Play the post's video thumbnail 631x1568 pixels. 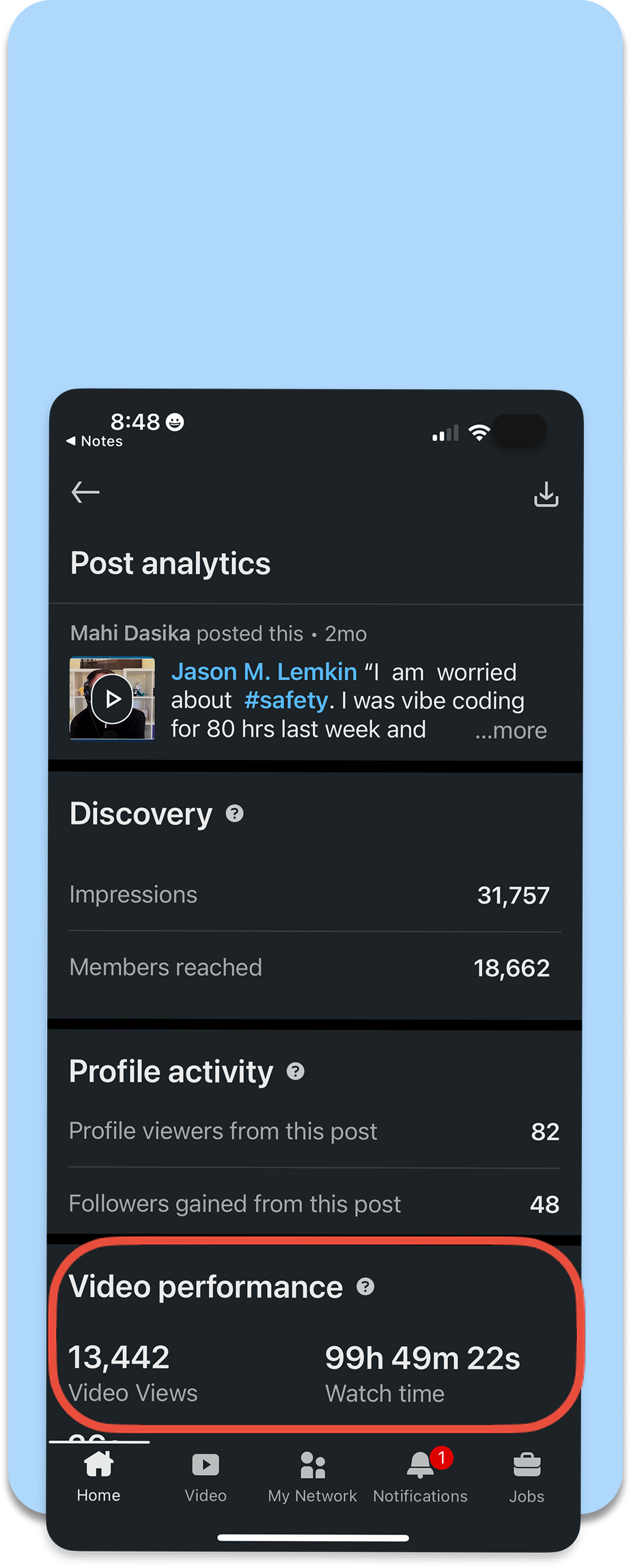click(112, 698)
